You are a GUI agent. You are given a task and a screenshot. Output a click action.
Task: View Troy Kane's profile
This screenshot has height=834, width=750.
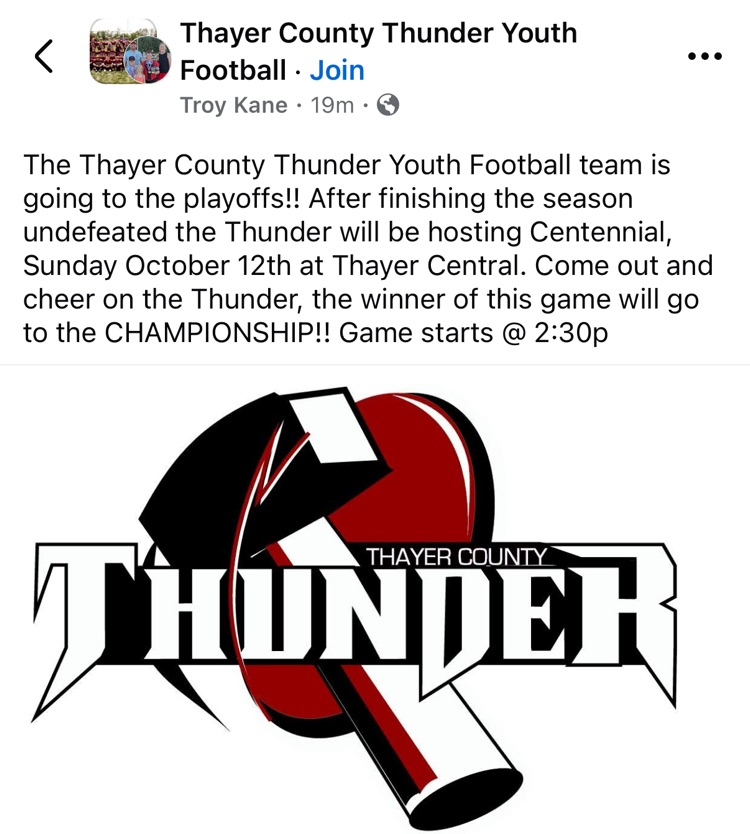(233, 105)
